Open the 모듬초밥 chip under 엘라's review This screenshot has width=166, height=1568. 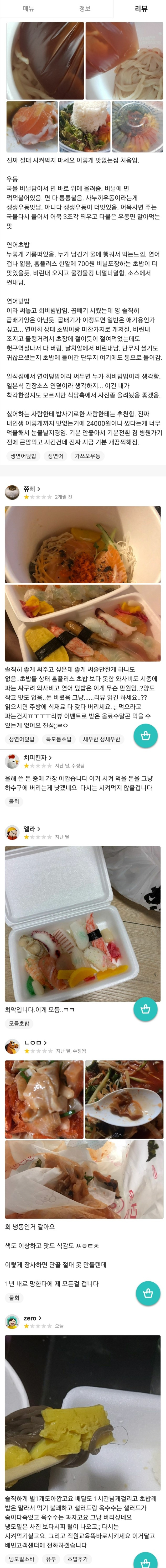pyautogui.click(x=19, y=1023)
